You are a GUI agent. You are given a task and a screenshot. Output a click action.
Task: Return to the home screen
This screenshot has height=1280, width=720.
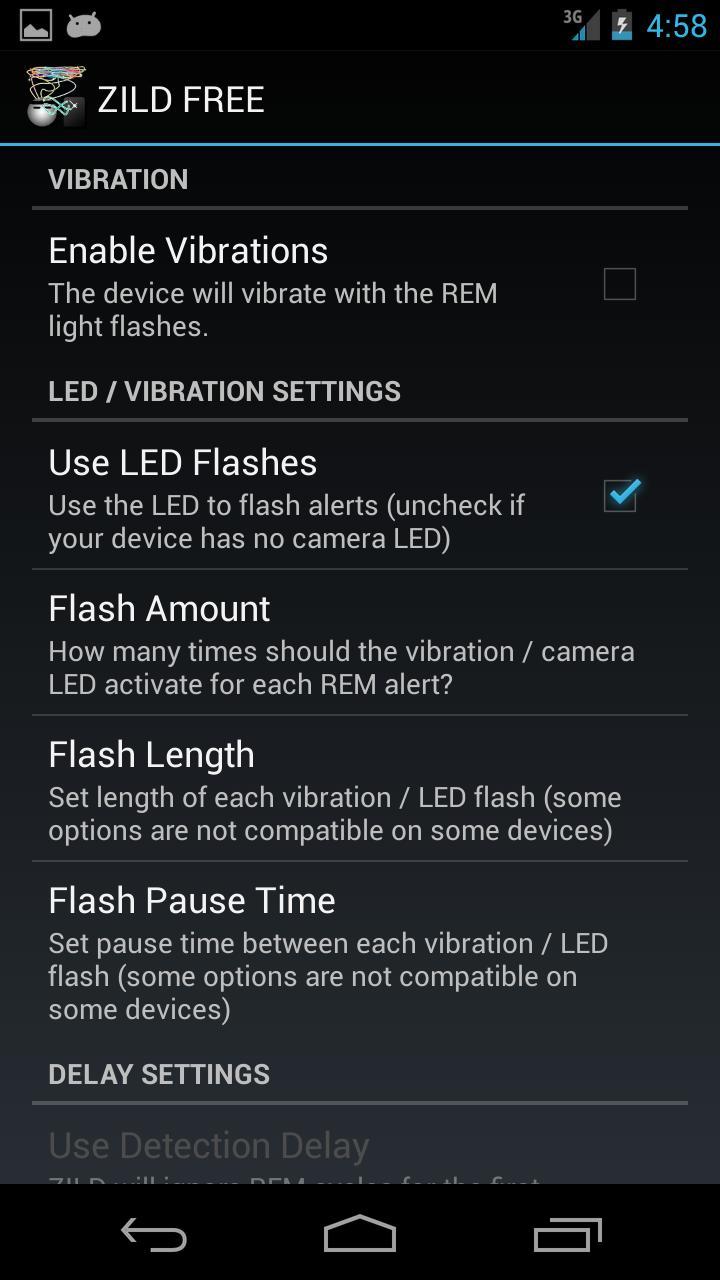click(x=360, y=1235)
